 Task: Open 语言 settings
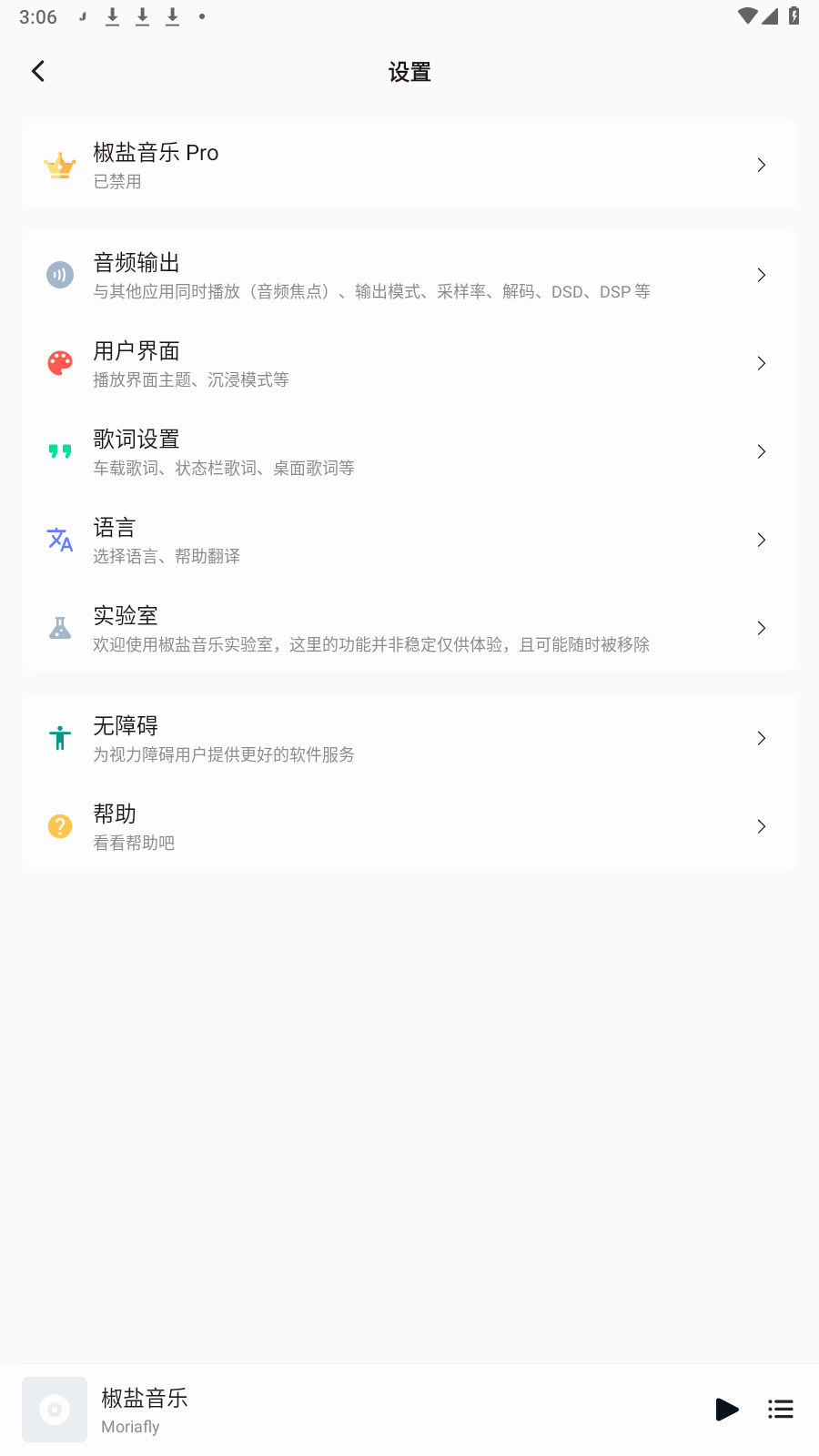coord(409,540)
